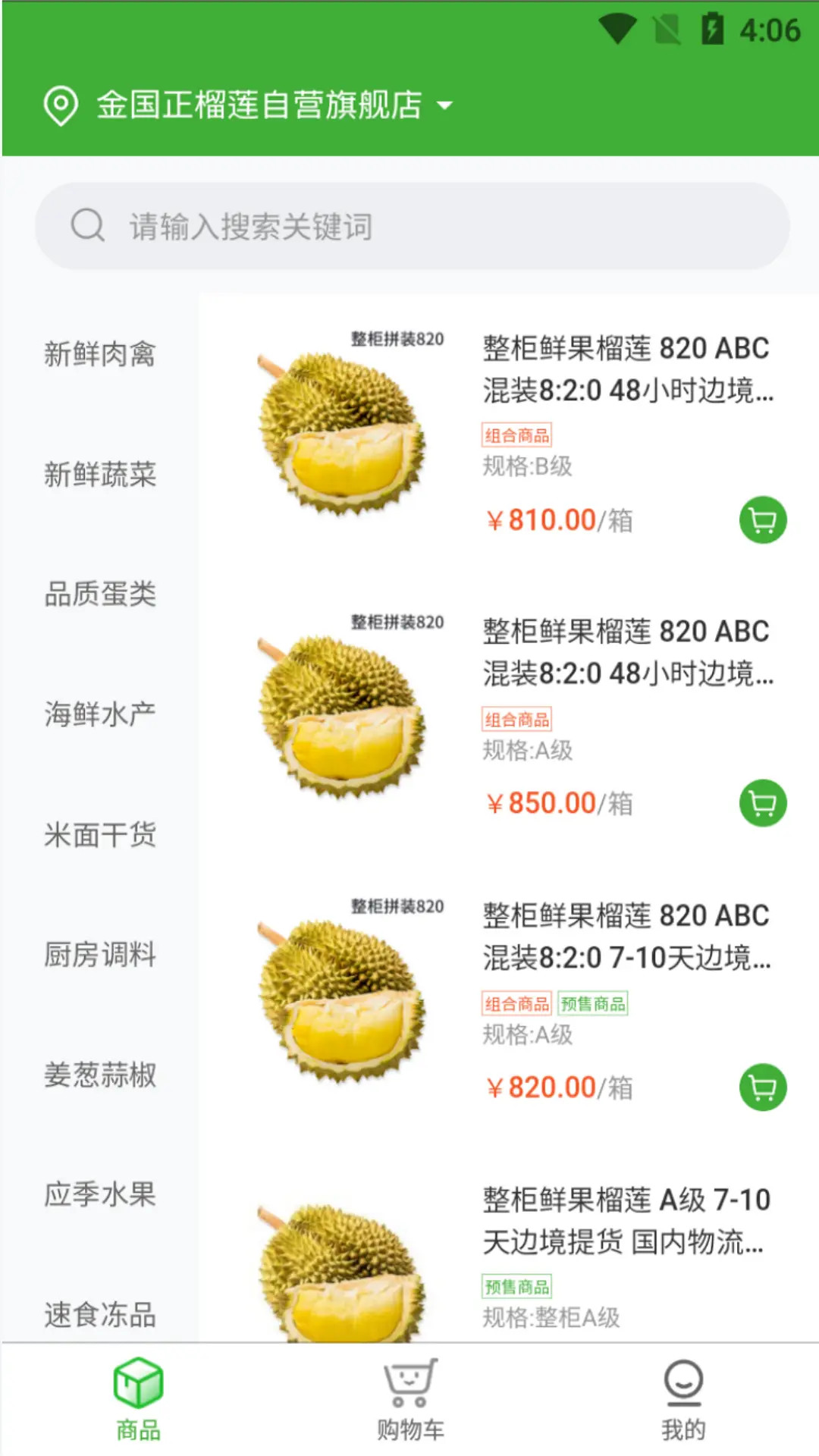This screenshot has height=1456, width=819.
Task: Select the 新鲜蔬菜 category
Action: click(x=100, y=475)
